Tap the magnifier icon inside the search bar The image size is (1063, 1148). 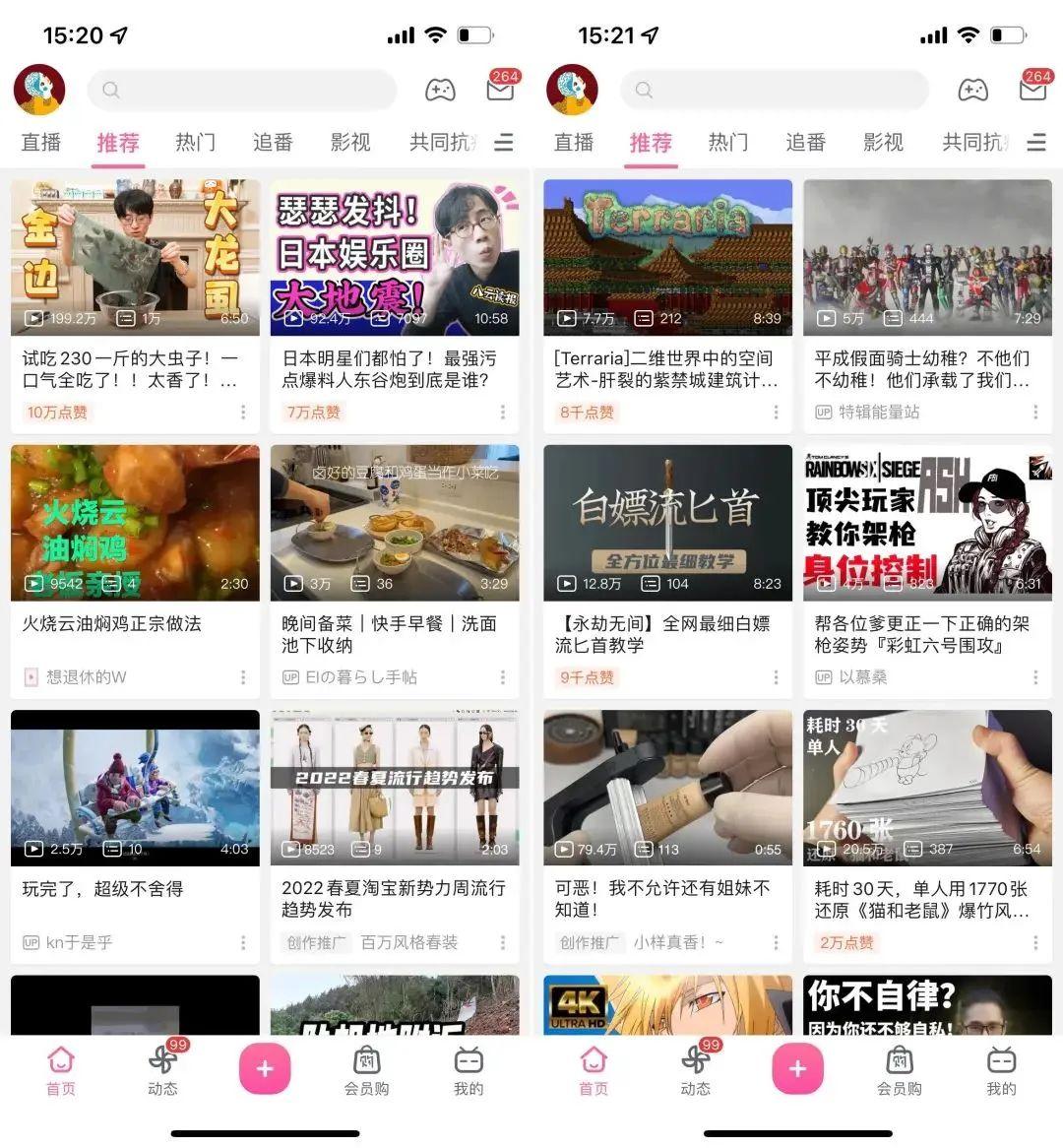tap(109, 90)
